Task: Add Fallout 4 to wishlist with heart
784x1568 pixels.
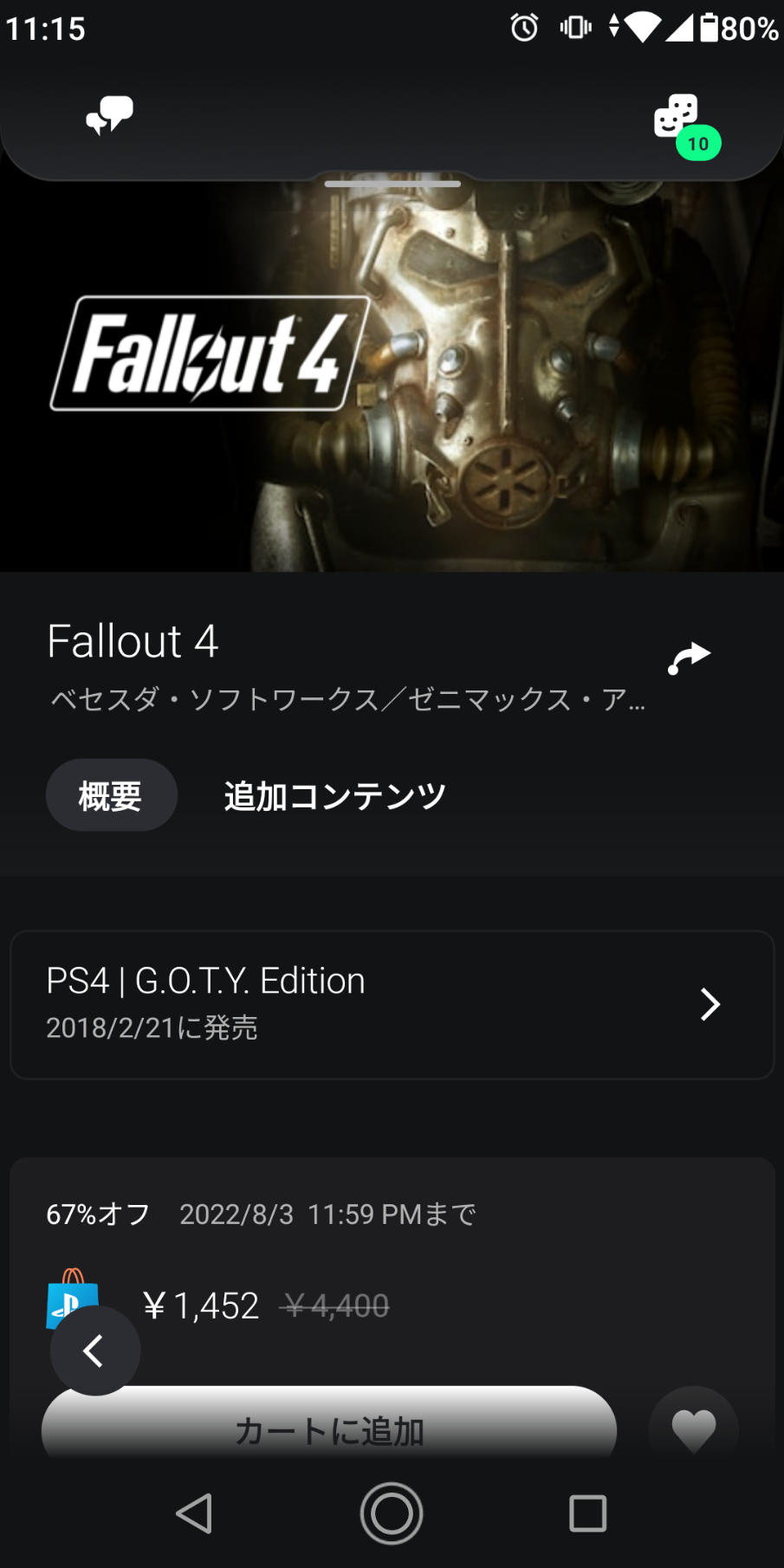Action: click(694, 1429)
